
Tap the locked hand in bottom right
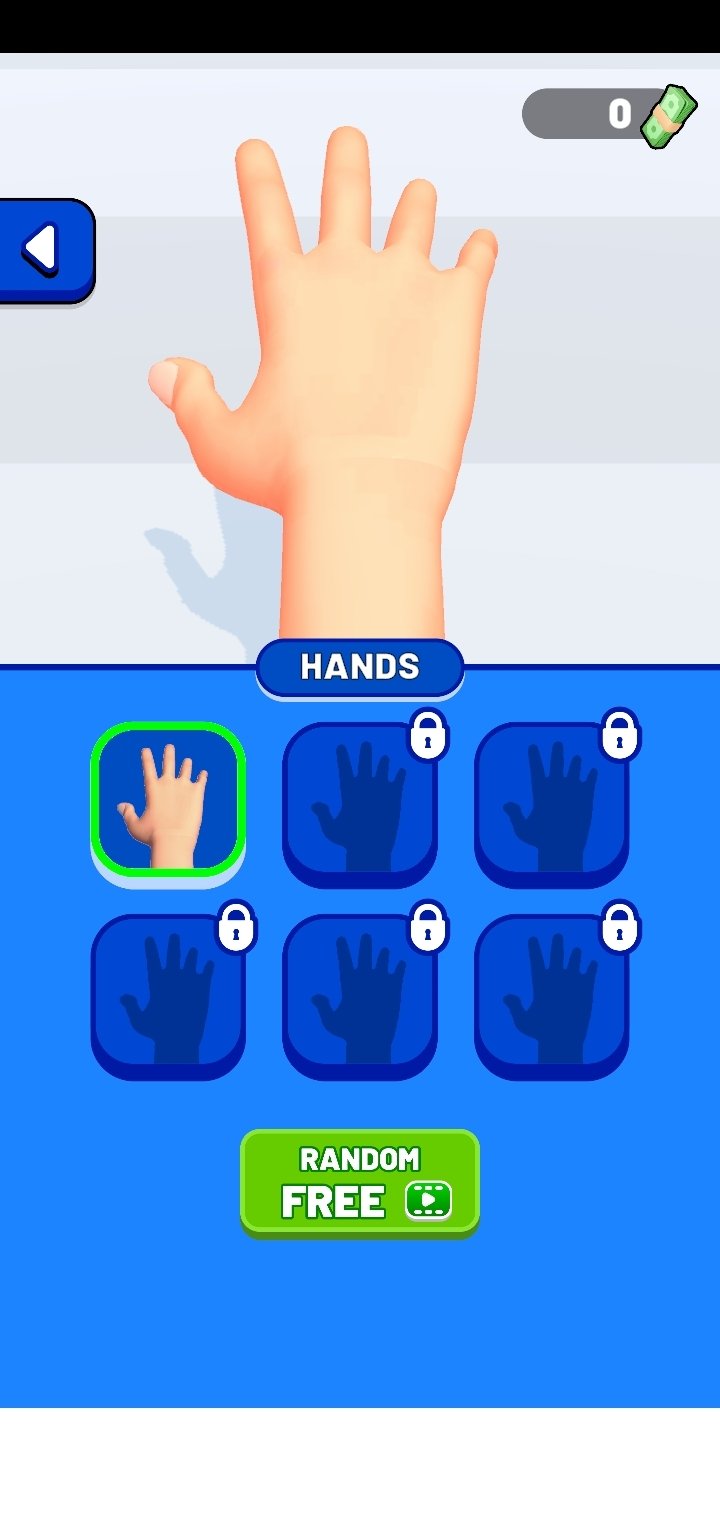tap(552, 995)
